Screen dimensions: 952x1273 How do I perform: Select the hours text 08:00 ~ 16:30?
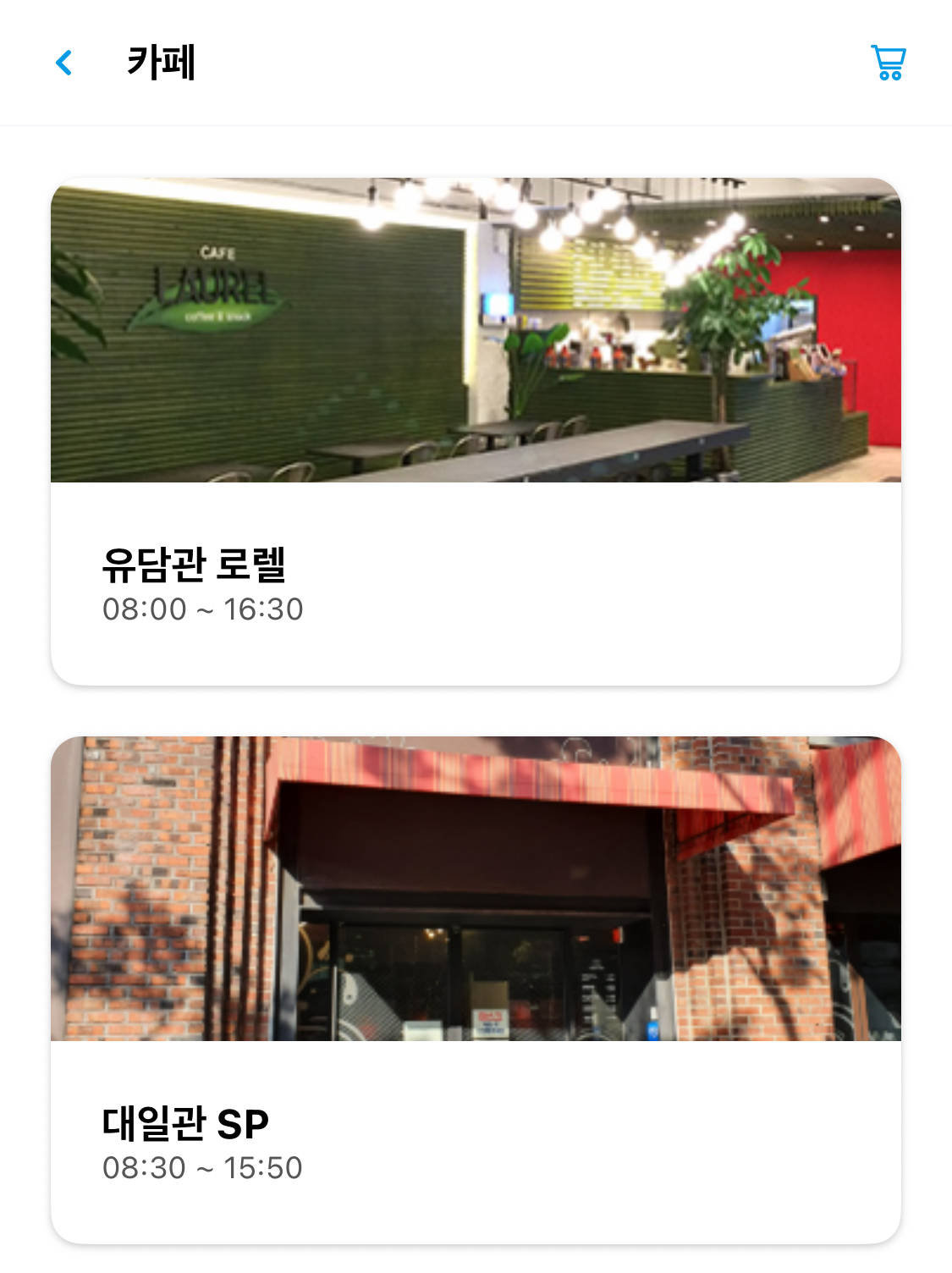coord(203,608)
